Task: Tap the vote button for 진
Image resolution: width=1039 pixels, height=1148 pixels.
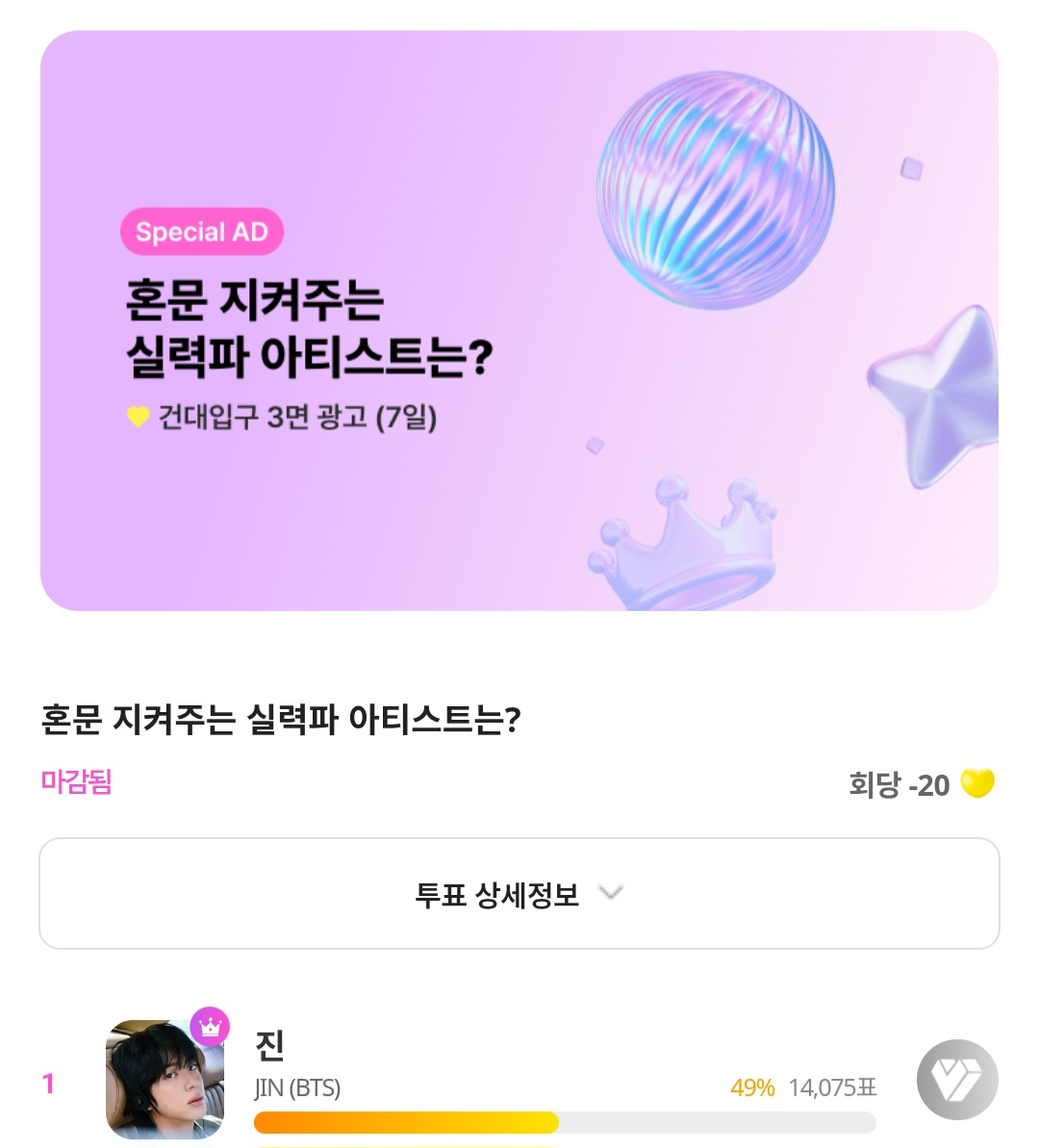Action: click(x=956, y=1080)
